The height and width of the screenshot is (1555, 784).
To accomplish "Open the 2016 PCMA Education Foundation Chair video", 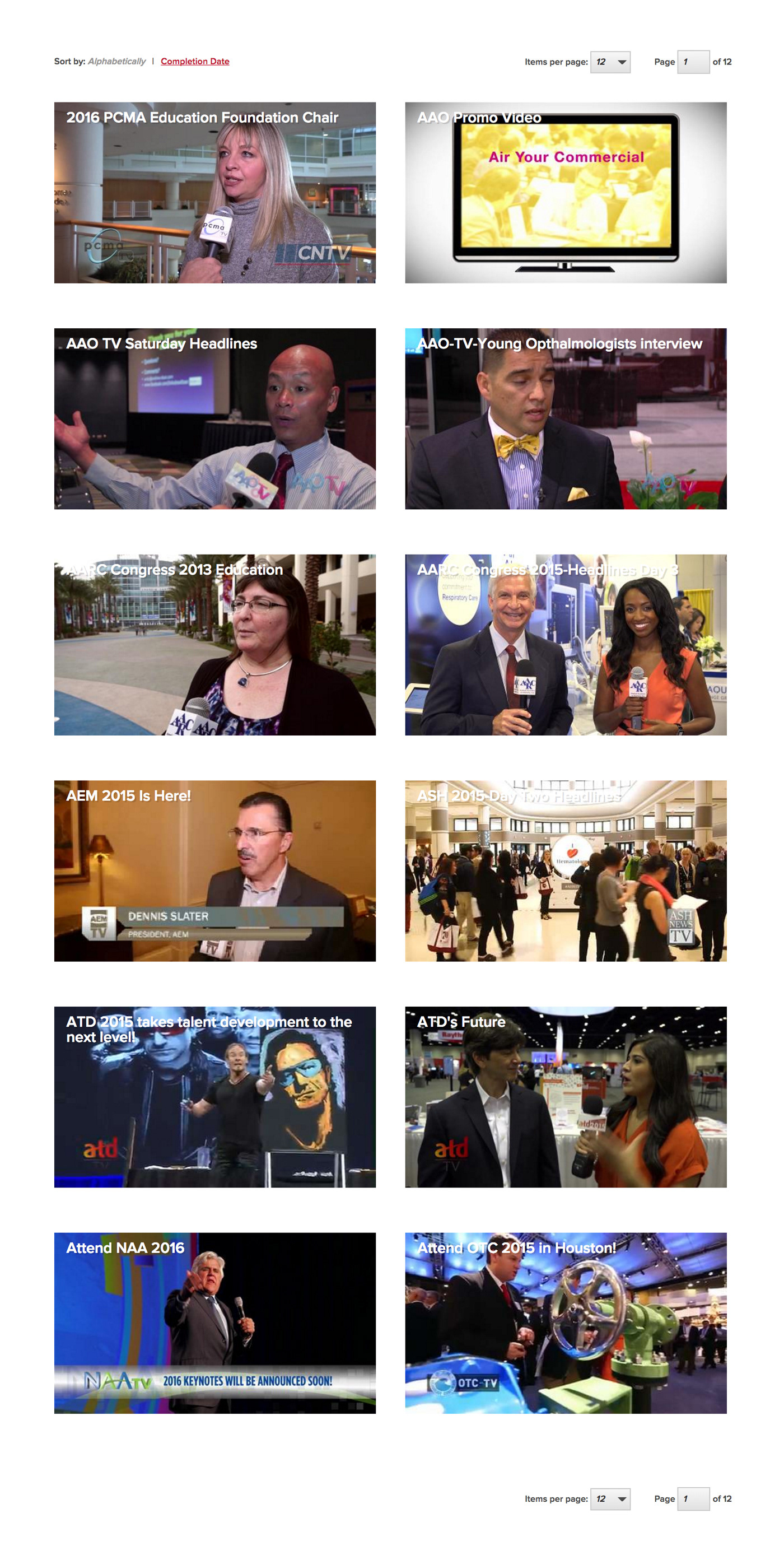I will pos(214,193).
